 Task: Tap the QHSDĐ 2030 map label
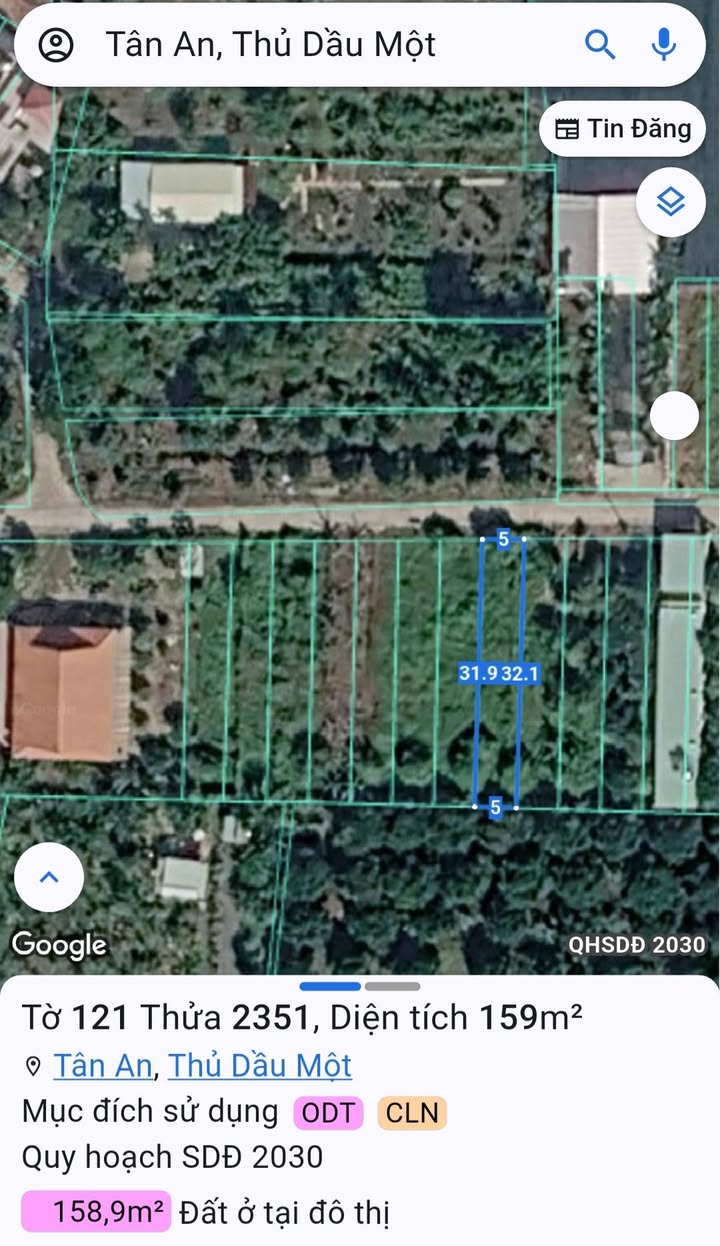[x=637, y=945]
